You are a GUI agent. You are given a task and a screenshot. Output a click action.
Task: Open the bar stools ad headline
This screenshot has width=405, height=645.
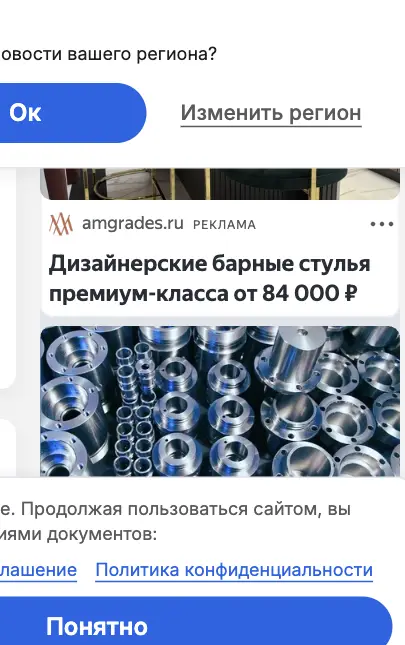[210, 278]
